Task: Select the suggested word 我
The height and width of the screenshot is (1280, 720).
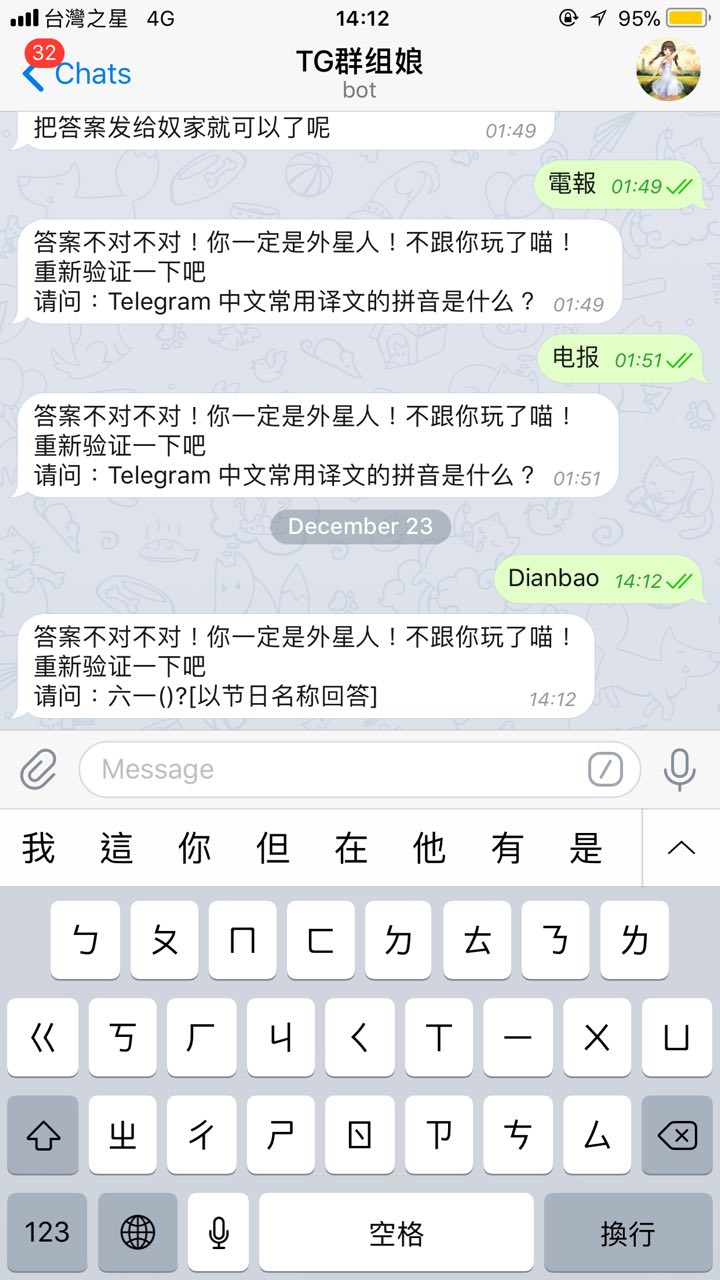Action: click(38, 849)
